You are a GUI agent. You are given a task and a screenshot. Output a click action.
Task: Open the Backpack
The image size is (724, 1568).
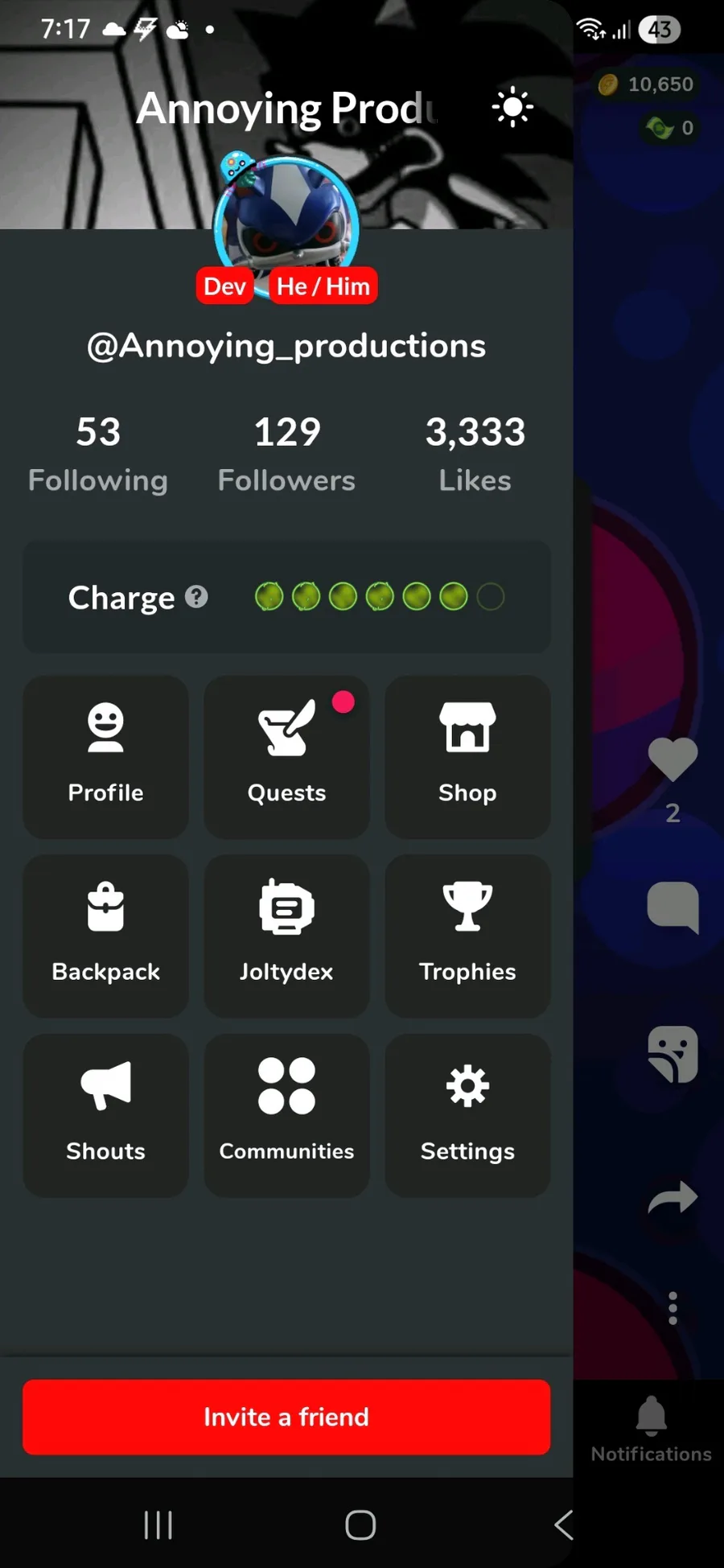pos(105,936)
